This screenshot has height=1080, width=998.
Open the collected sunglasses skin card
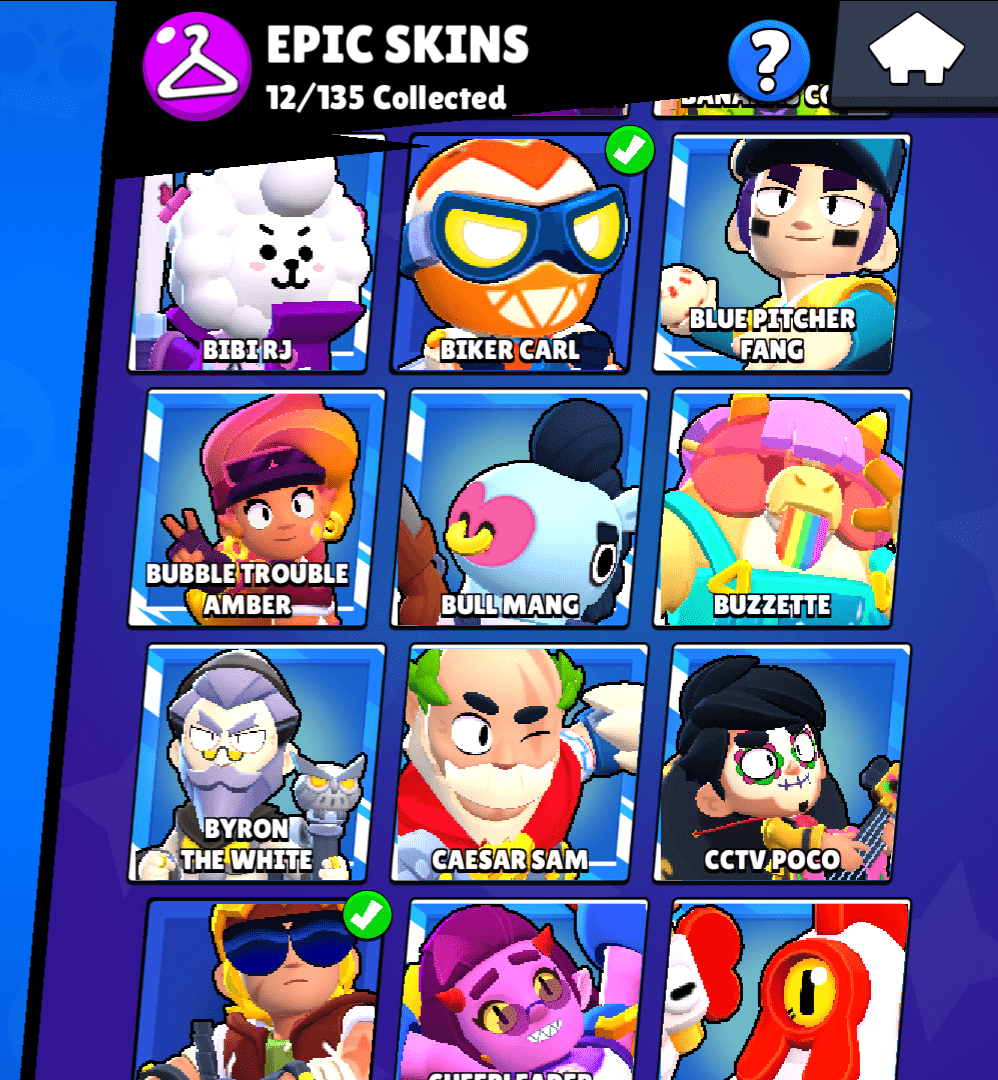coord(260,990)
